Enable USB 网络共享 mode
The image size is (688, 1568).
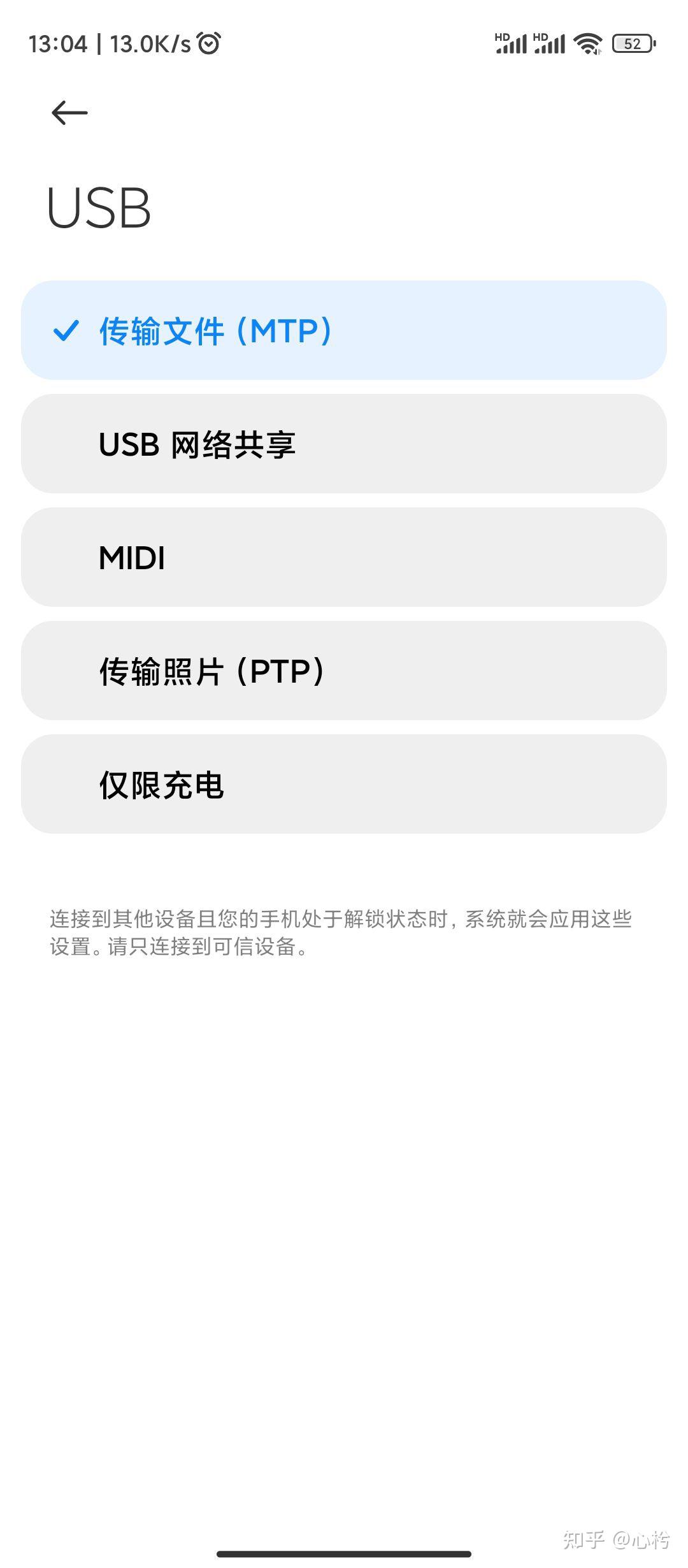[x=344, y=444]
